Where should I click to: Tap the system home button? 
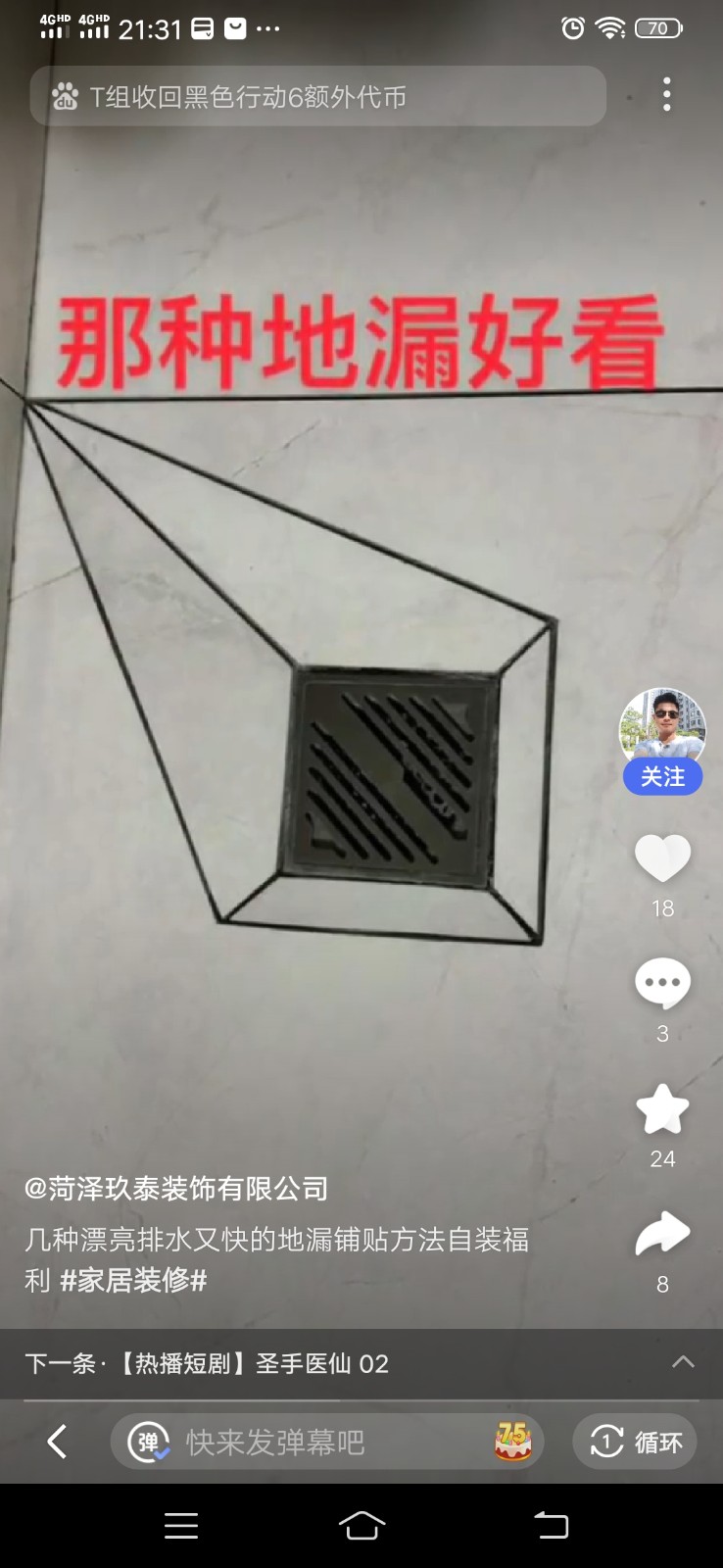(361, 1526)
